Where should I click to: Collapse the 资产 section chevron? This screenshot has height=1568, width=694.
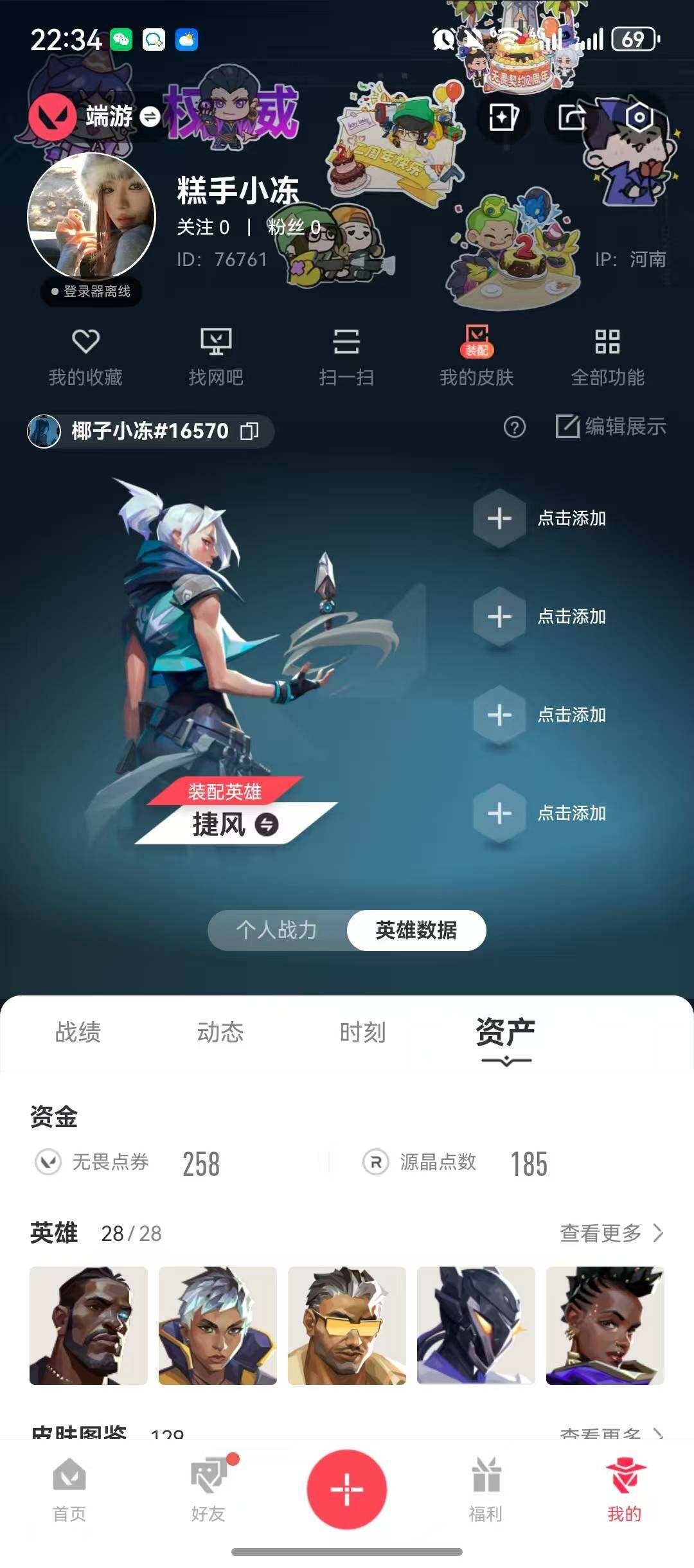505,1064
